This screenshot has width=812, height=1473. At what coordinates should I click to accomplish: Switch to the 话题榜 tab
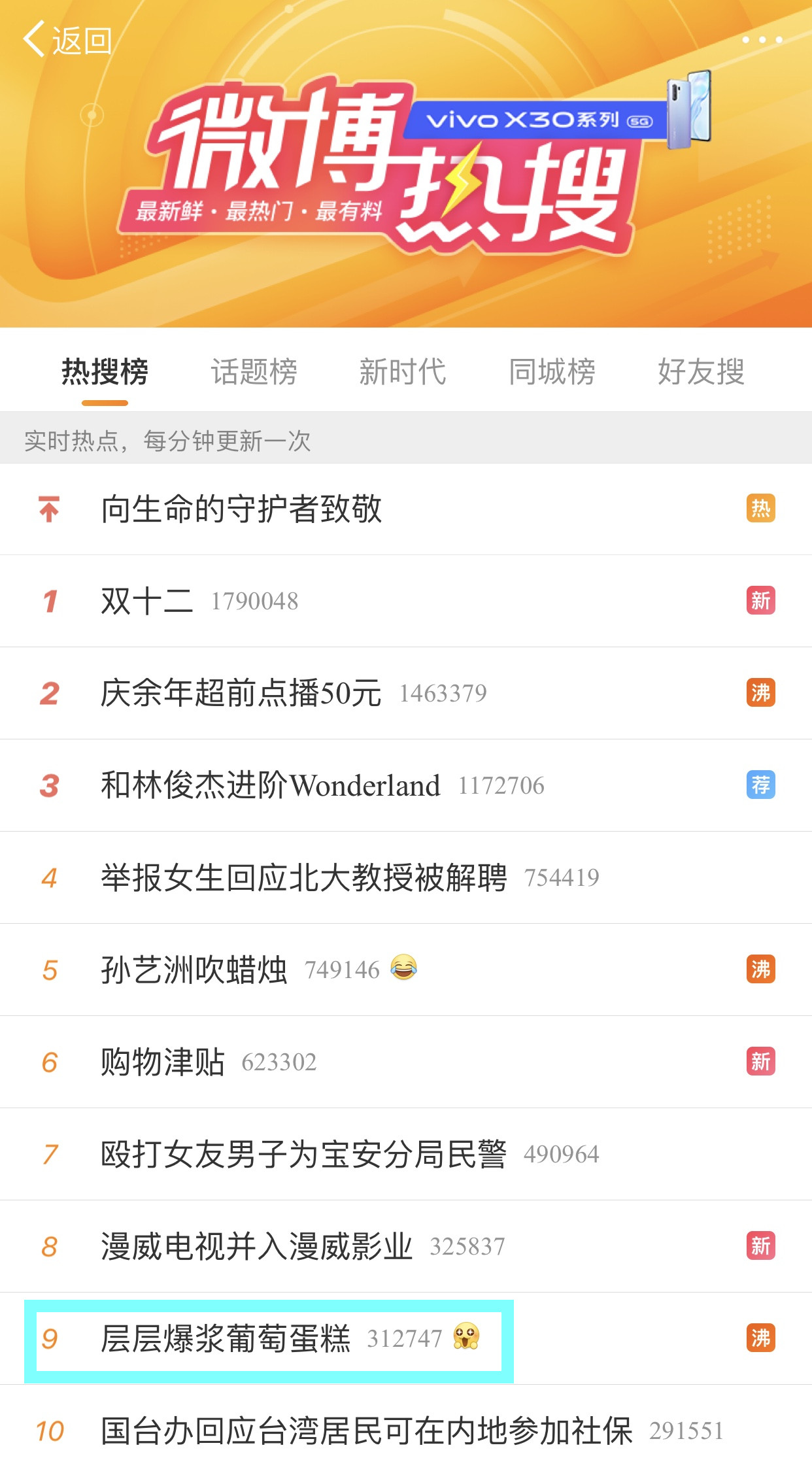(254, 372)
